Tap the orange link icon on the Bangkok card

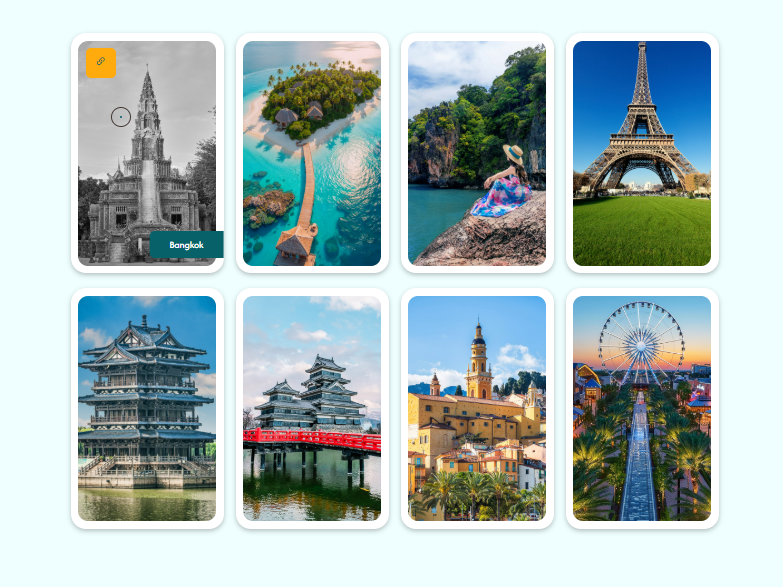(100, 62)
